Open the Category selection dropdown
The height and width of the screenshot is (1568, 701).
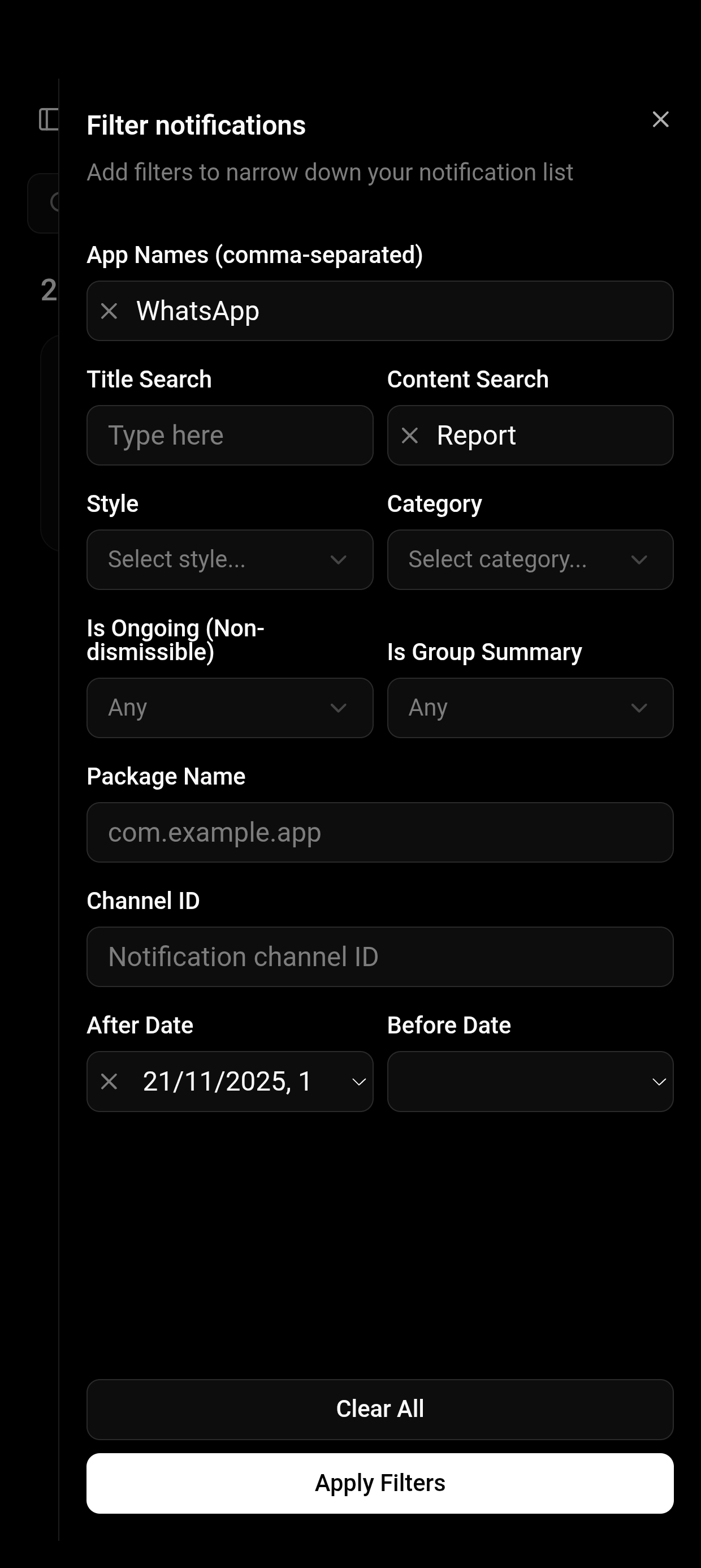(530, 559)
